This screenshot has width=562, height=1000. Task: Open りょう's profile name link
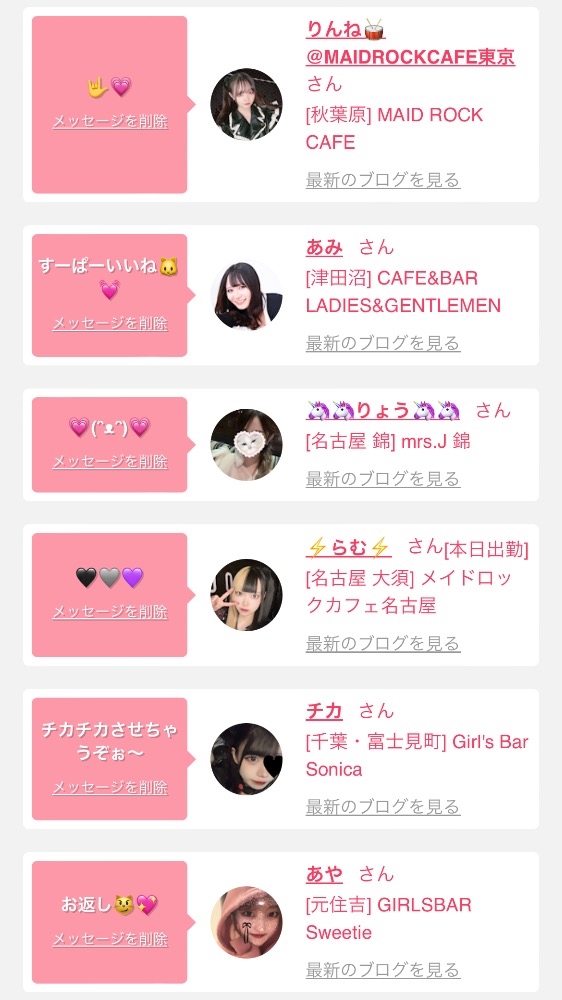point(383,410)
